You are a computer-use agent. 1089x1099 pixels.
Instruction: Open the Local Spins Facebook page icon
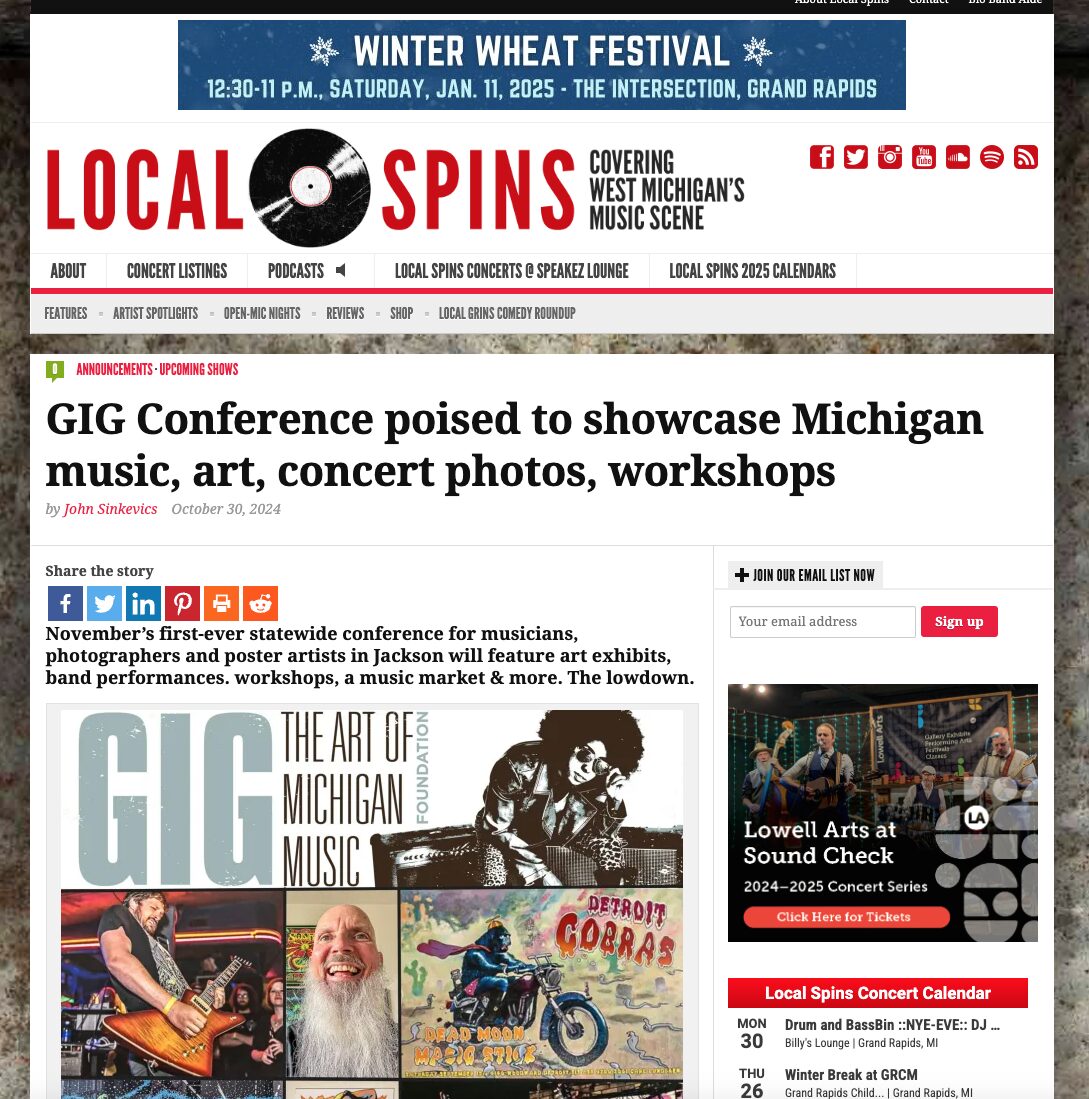coord(822,157)
